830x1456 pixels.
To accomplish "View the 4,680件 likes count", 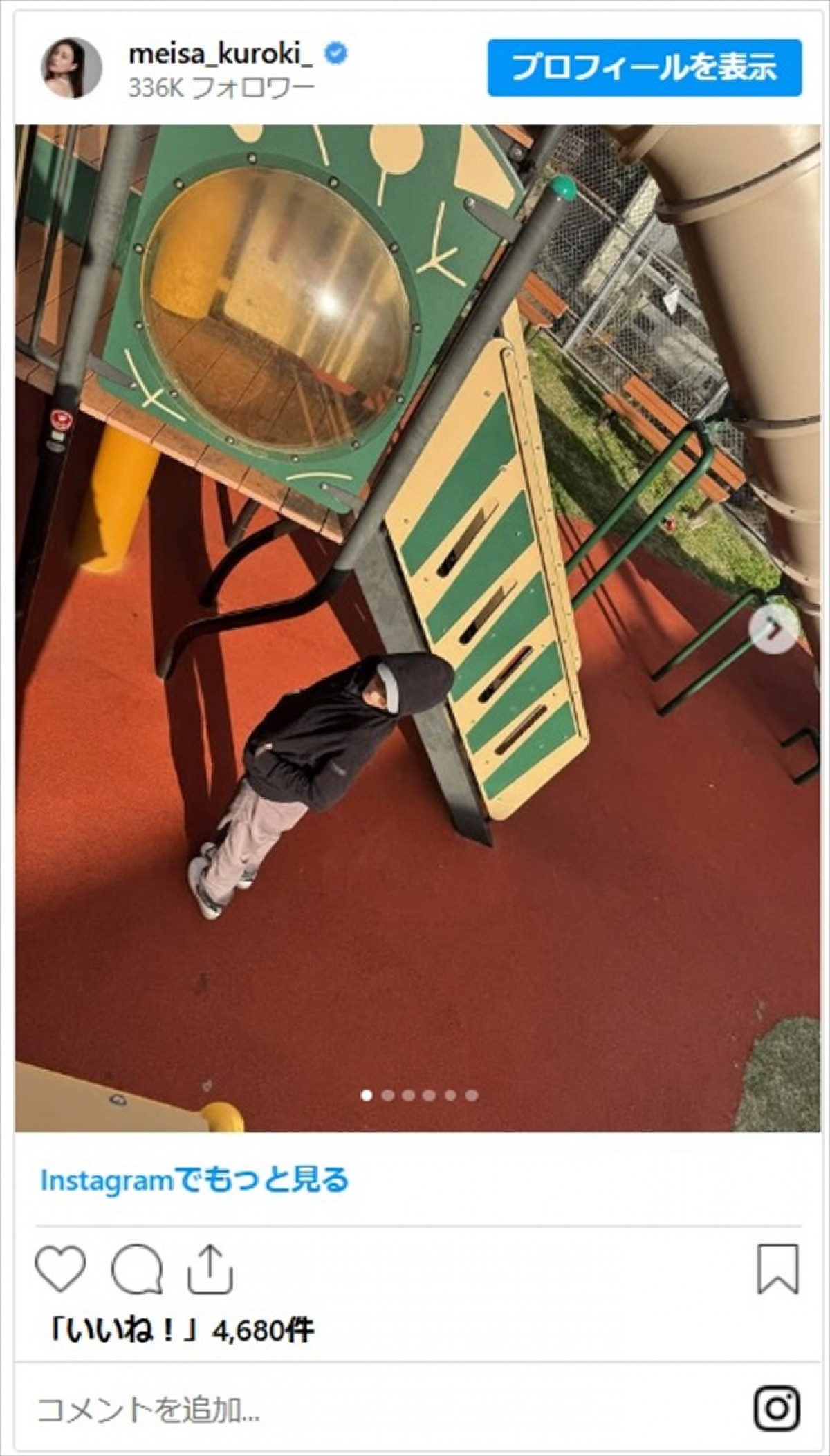I will pos(182,1329).
